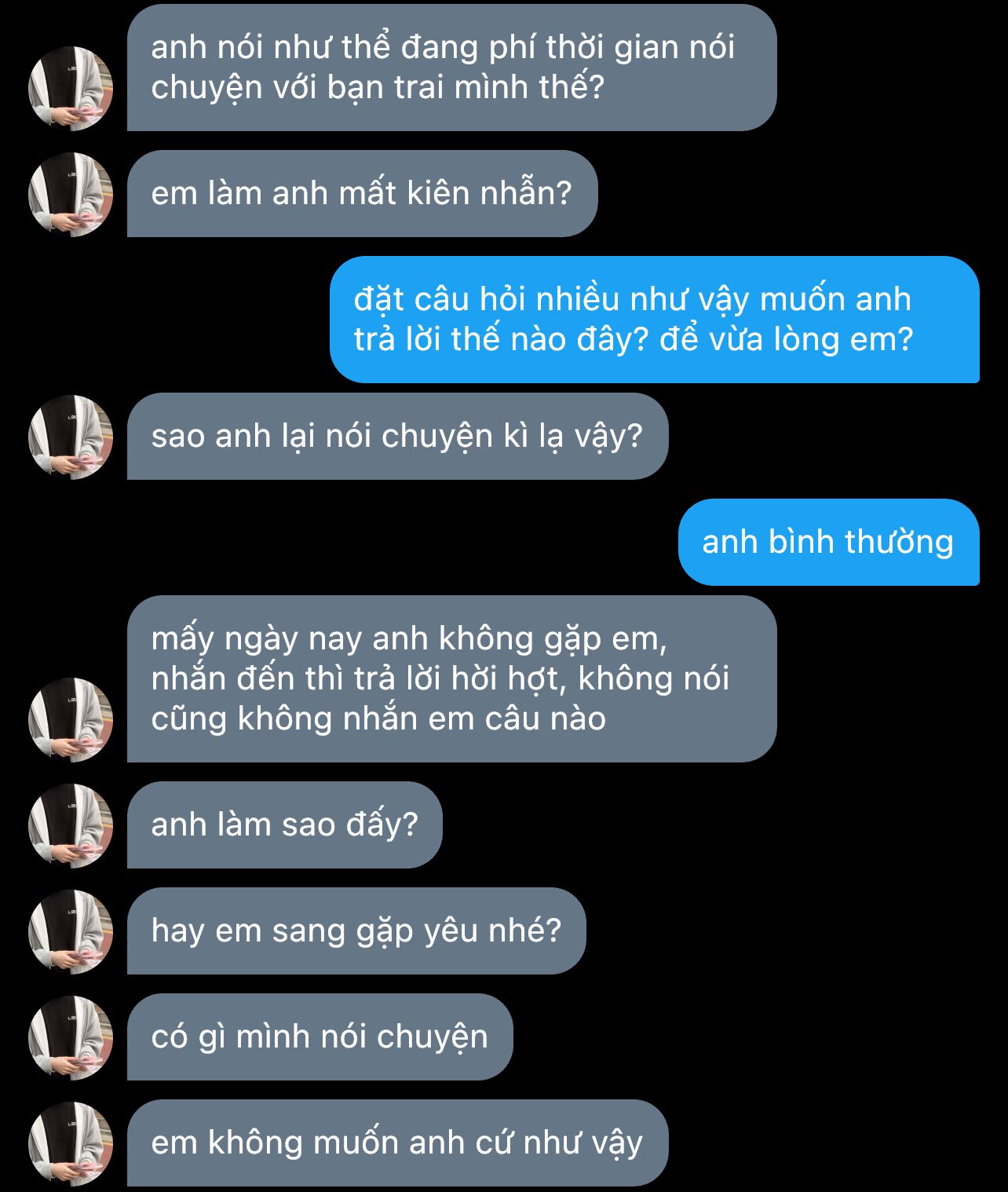Open avatar beside "có gì mình nói chuyện"

(x=71, y=1037)
